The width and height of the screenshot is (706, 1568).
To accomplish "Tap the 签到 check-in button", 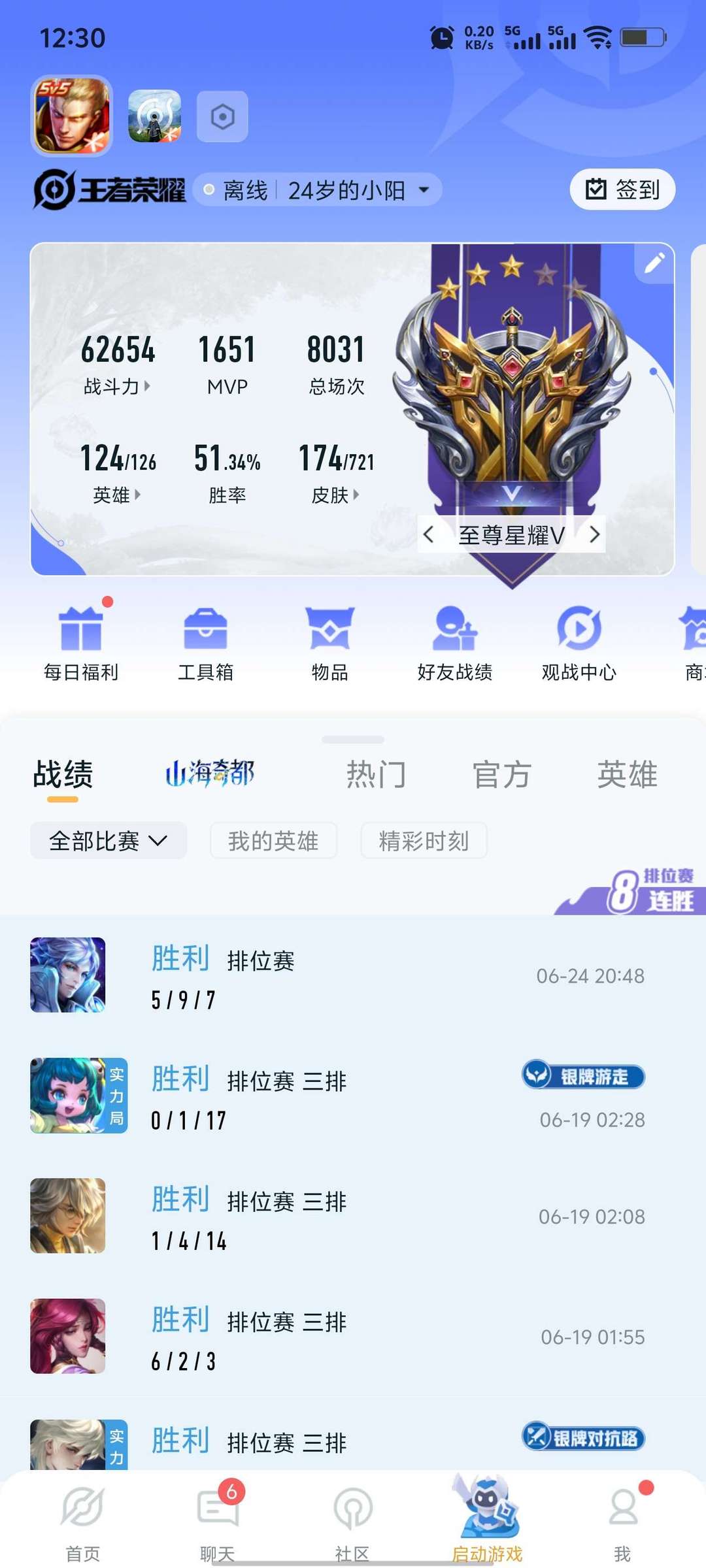I will pyautogui.click(x=622, y=189).
